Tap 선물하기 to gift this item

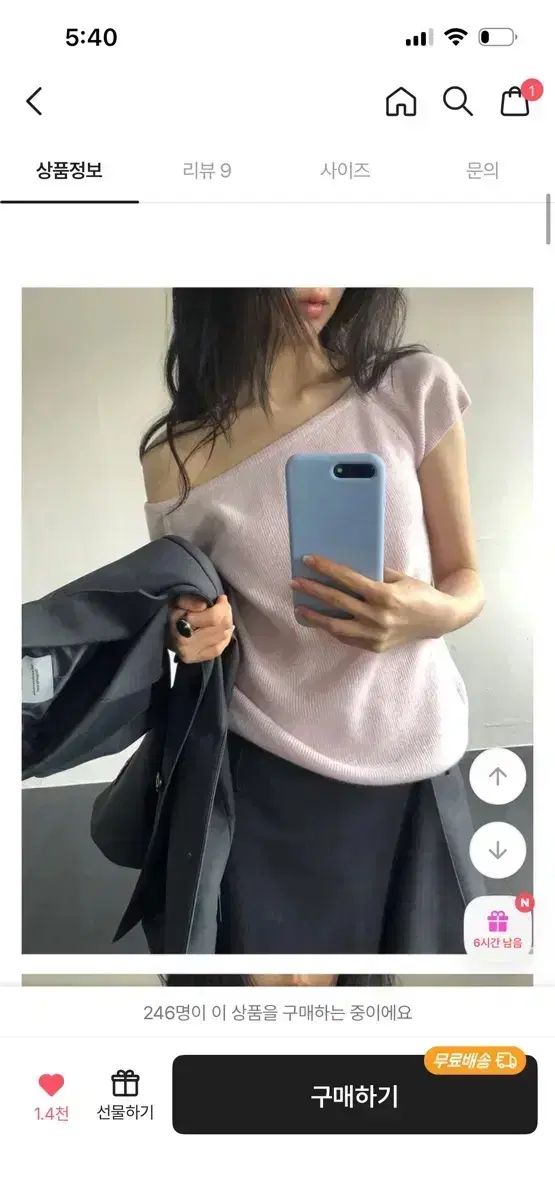click(125, 1095)
